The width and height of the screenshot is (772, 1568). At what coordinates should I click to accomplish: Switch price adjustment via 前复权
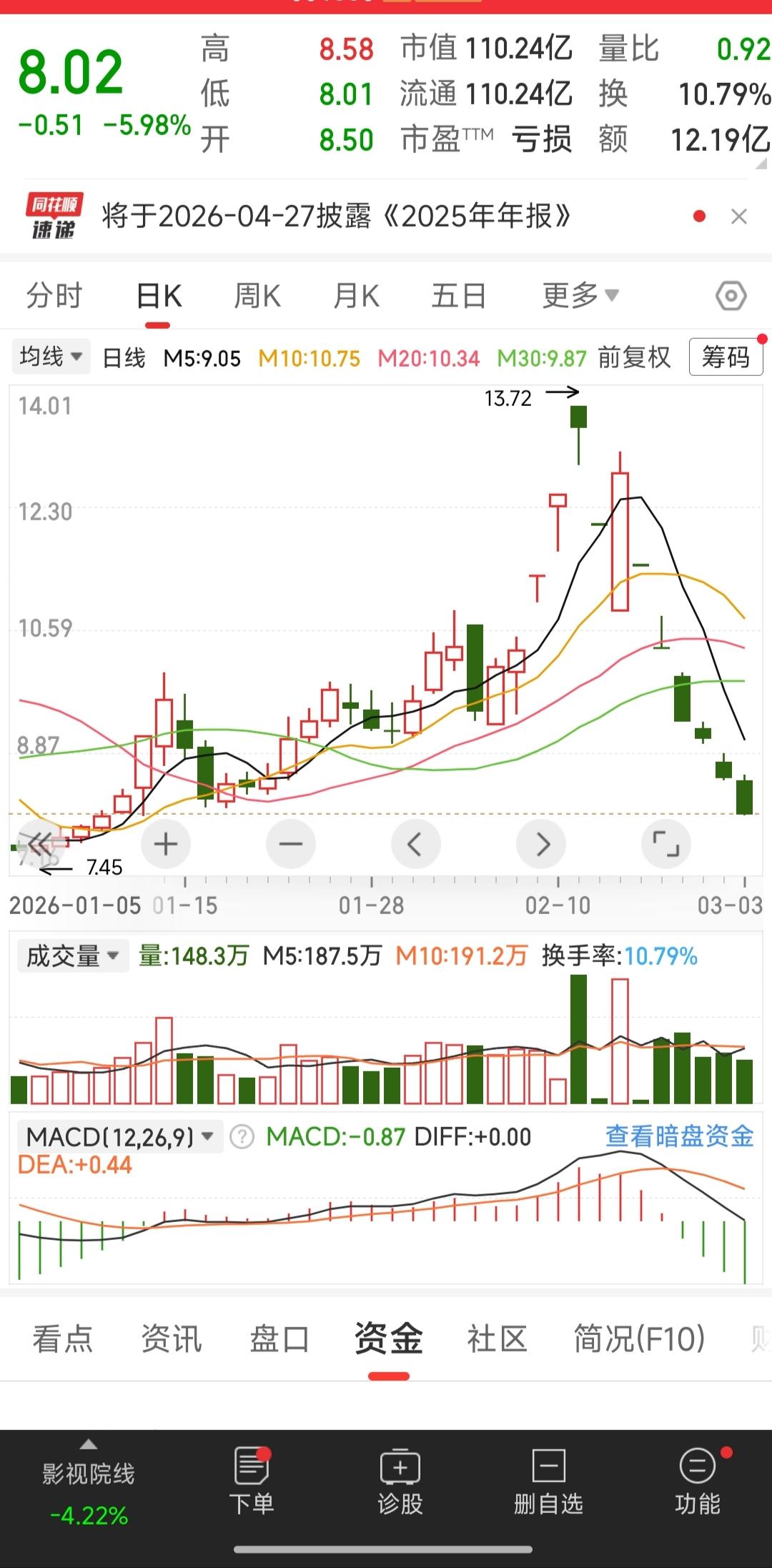coord(635,358)
